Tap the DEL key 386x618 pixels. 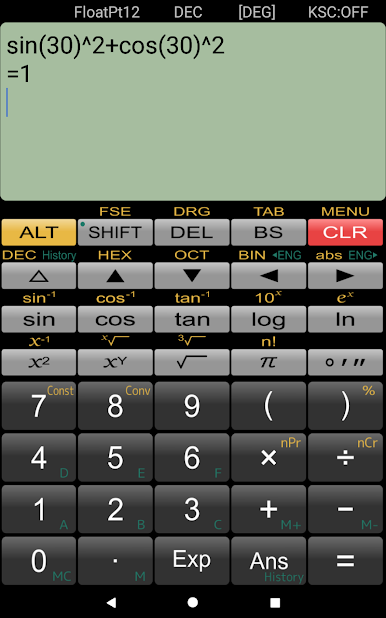point(192,232)
